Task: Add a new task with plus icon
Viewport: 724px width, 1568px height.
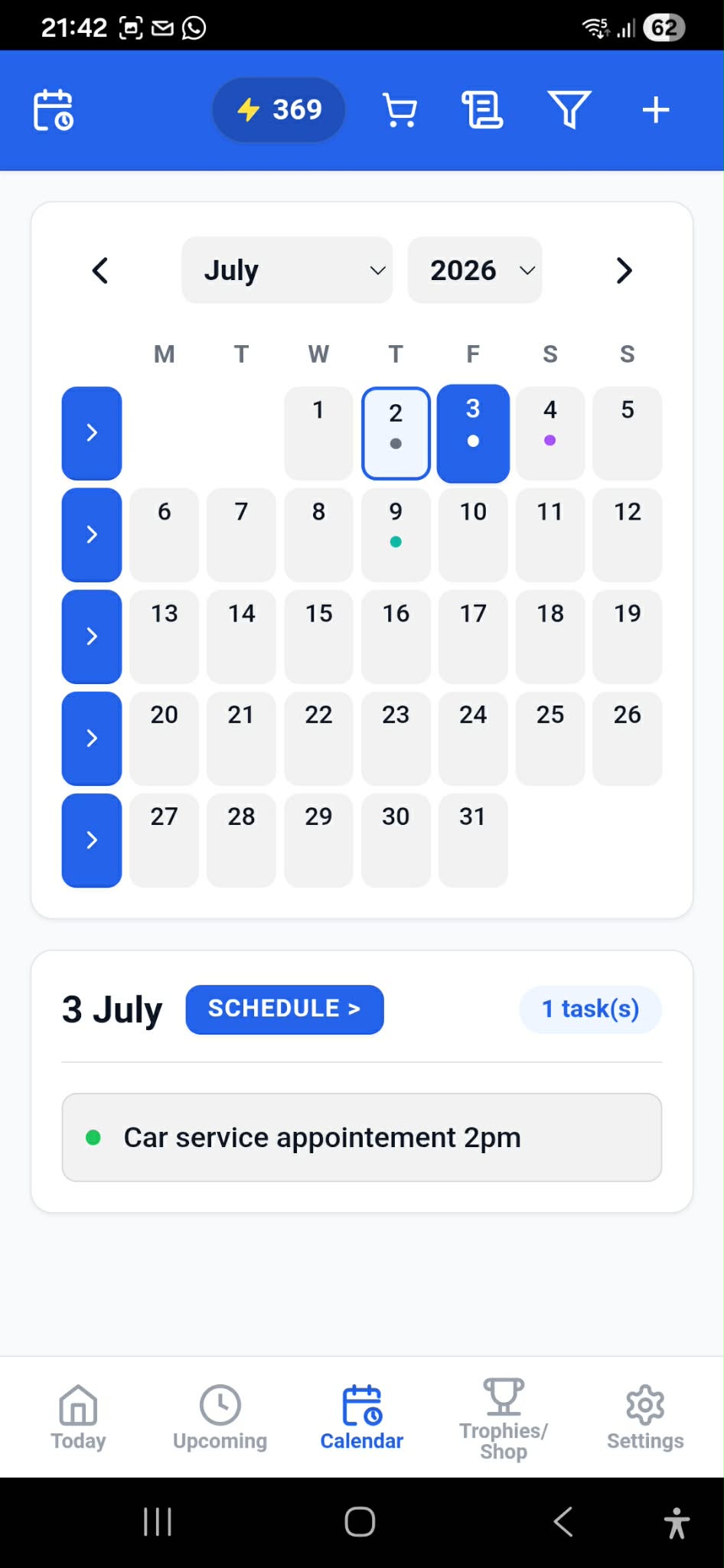Action: 656,110
